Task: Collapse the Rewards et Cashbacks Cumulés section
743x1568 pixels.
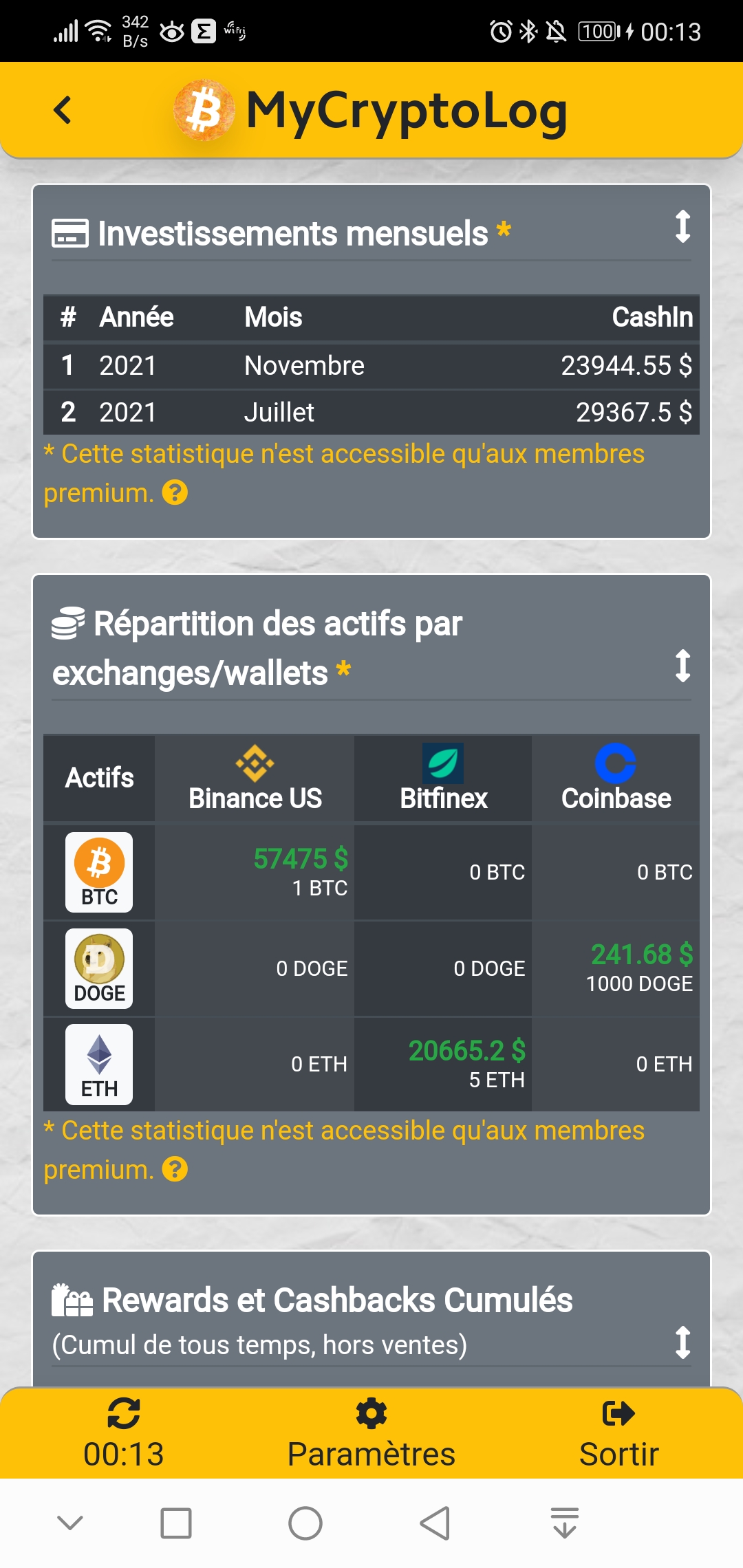Action: coord(682,1342)
